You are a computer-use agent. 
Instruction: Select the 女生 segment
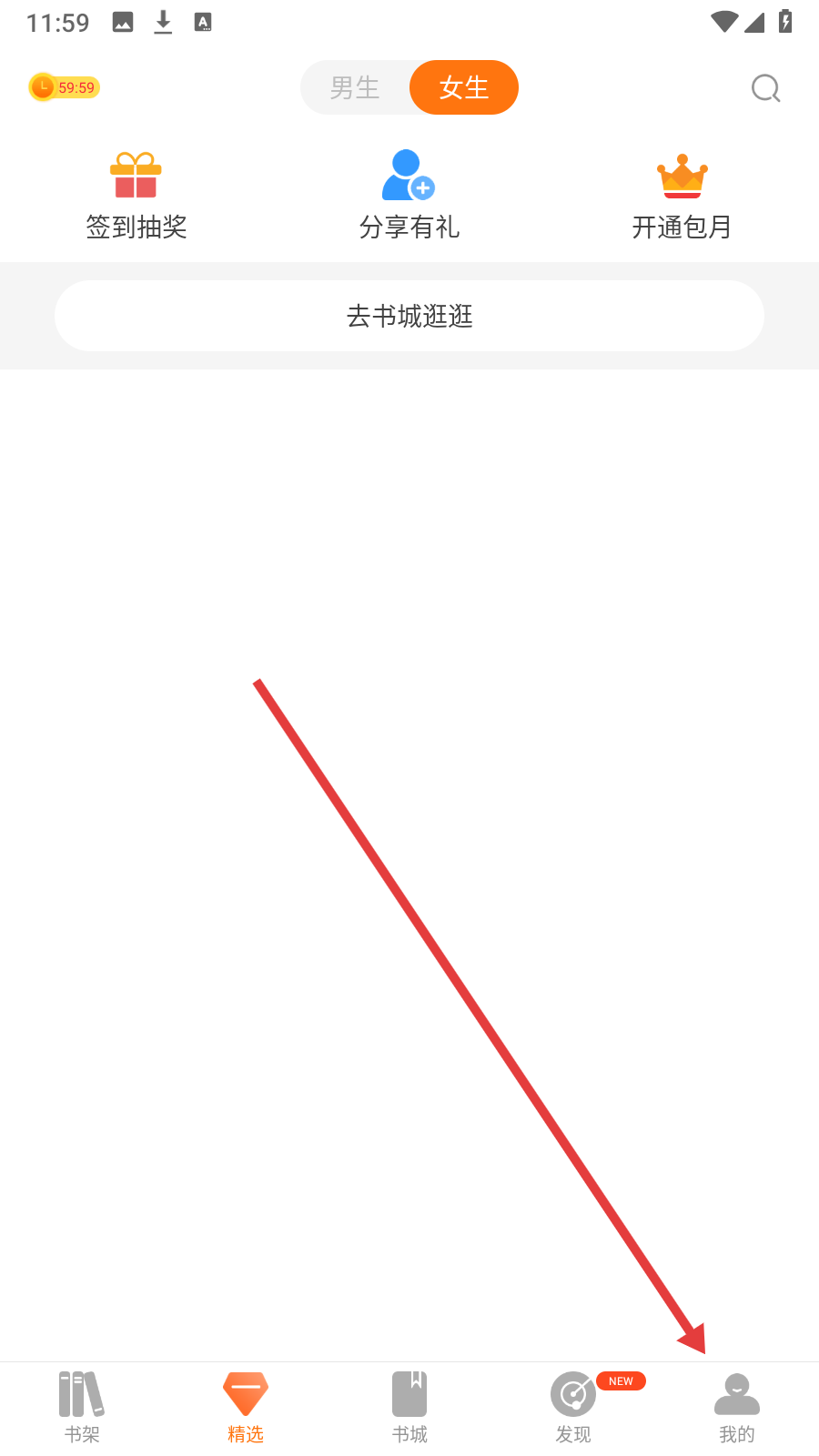point(464,87)
